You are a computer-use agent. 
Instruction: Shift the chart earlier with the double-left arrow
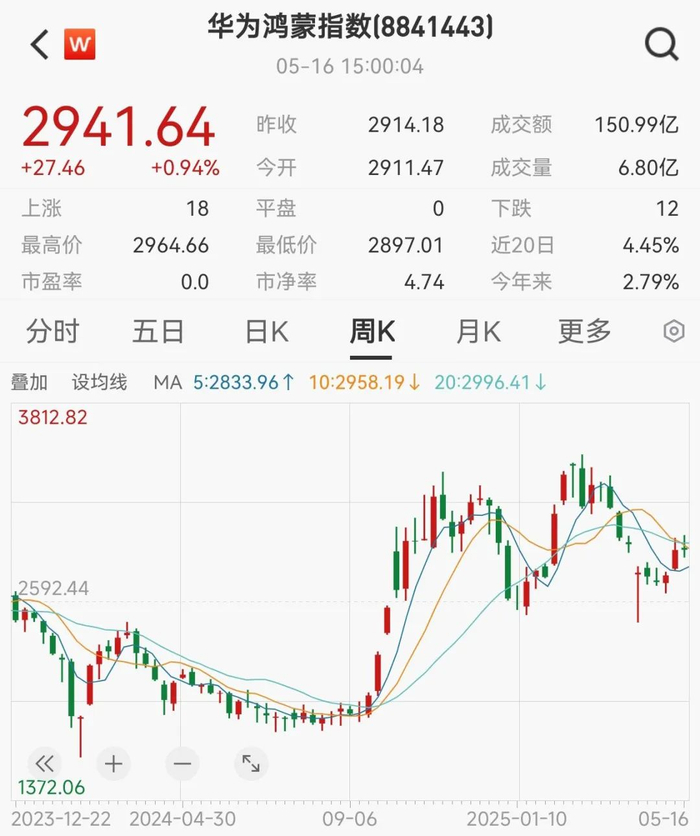coord(45,765)
